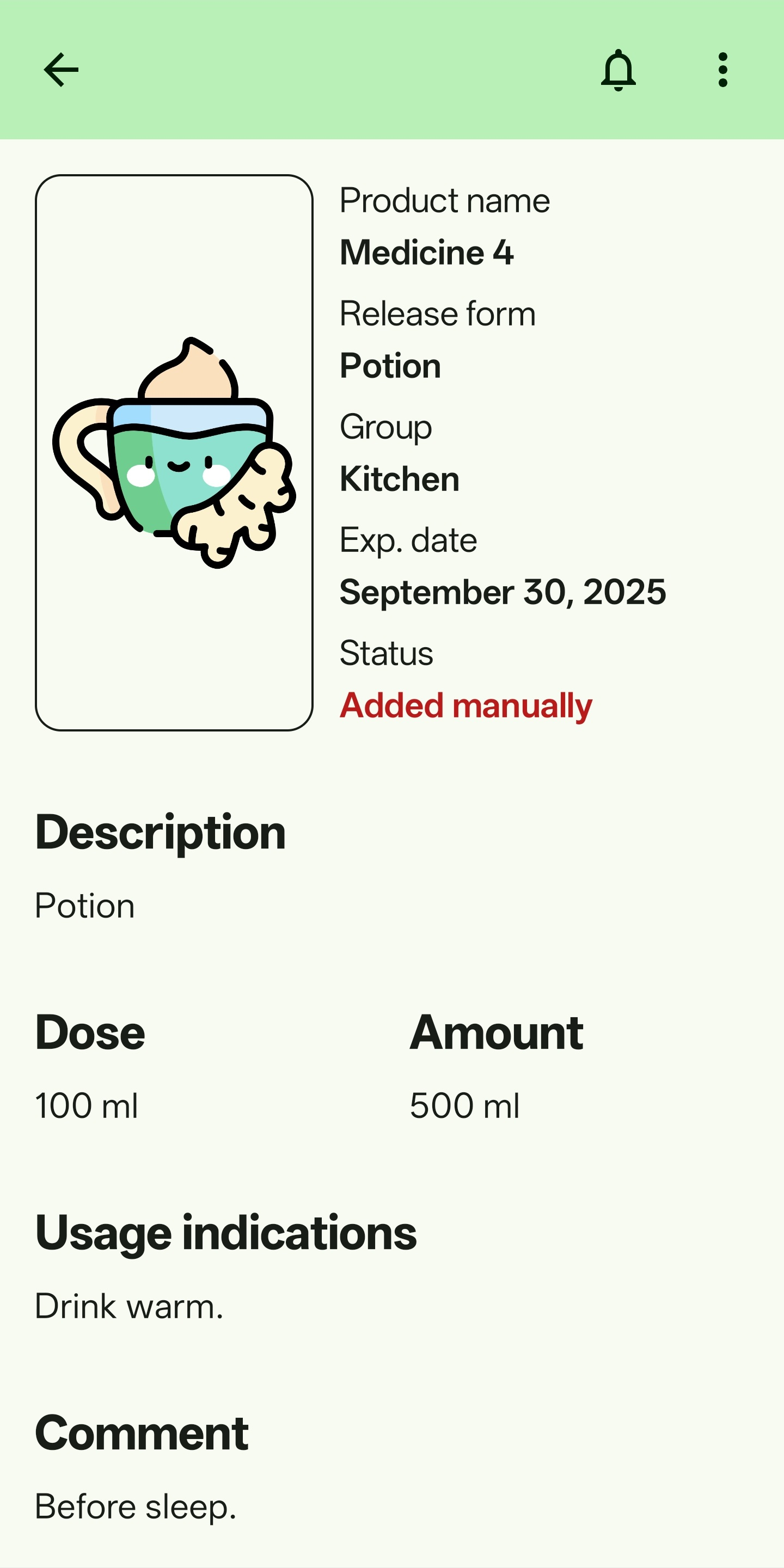This screenshot has width=784, height=1568.
Task: Open the notifications bell for Medicine 4
Action: [618, 70]
